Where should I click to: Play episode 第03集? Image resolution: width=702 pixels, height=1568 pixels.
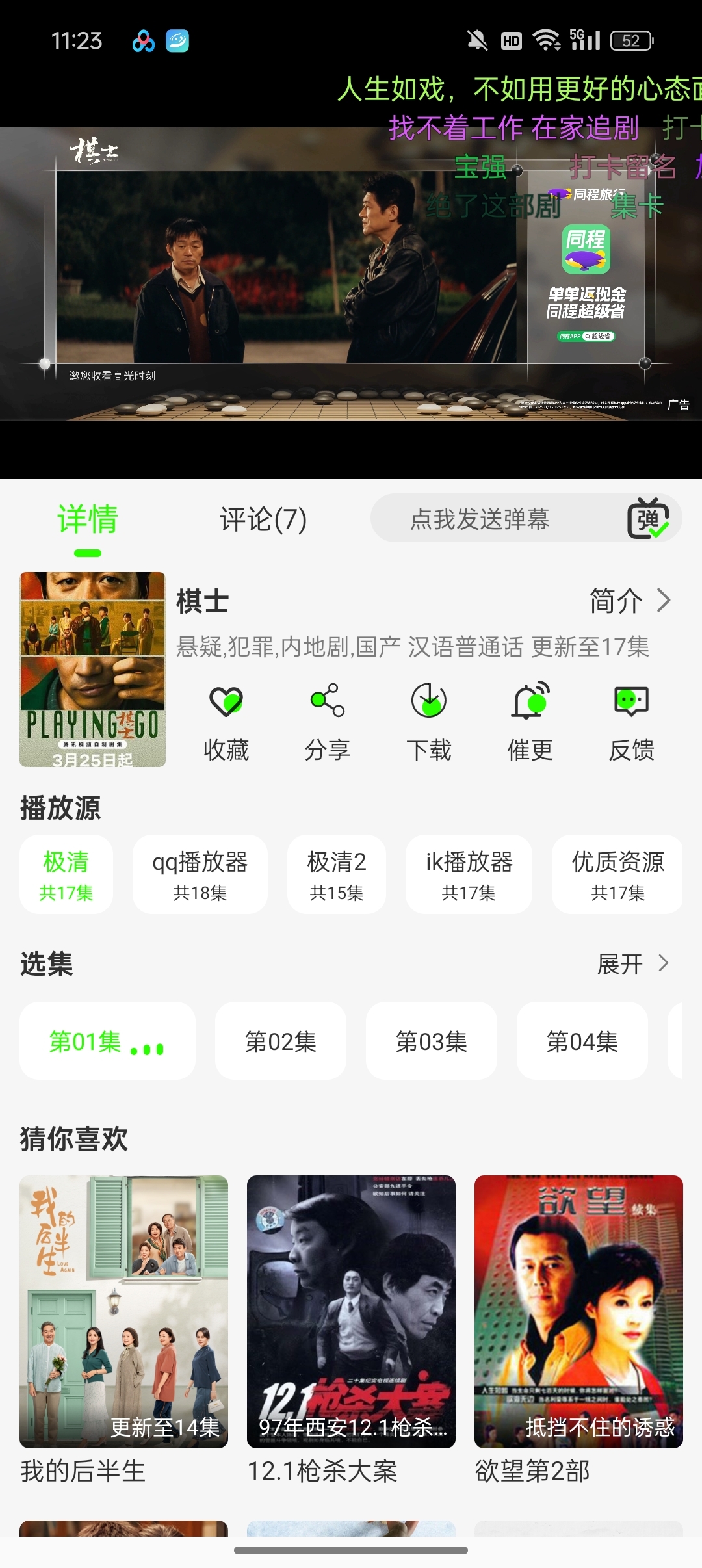click(432, 1041)
